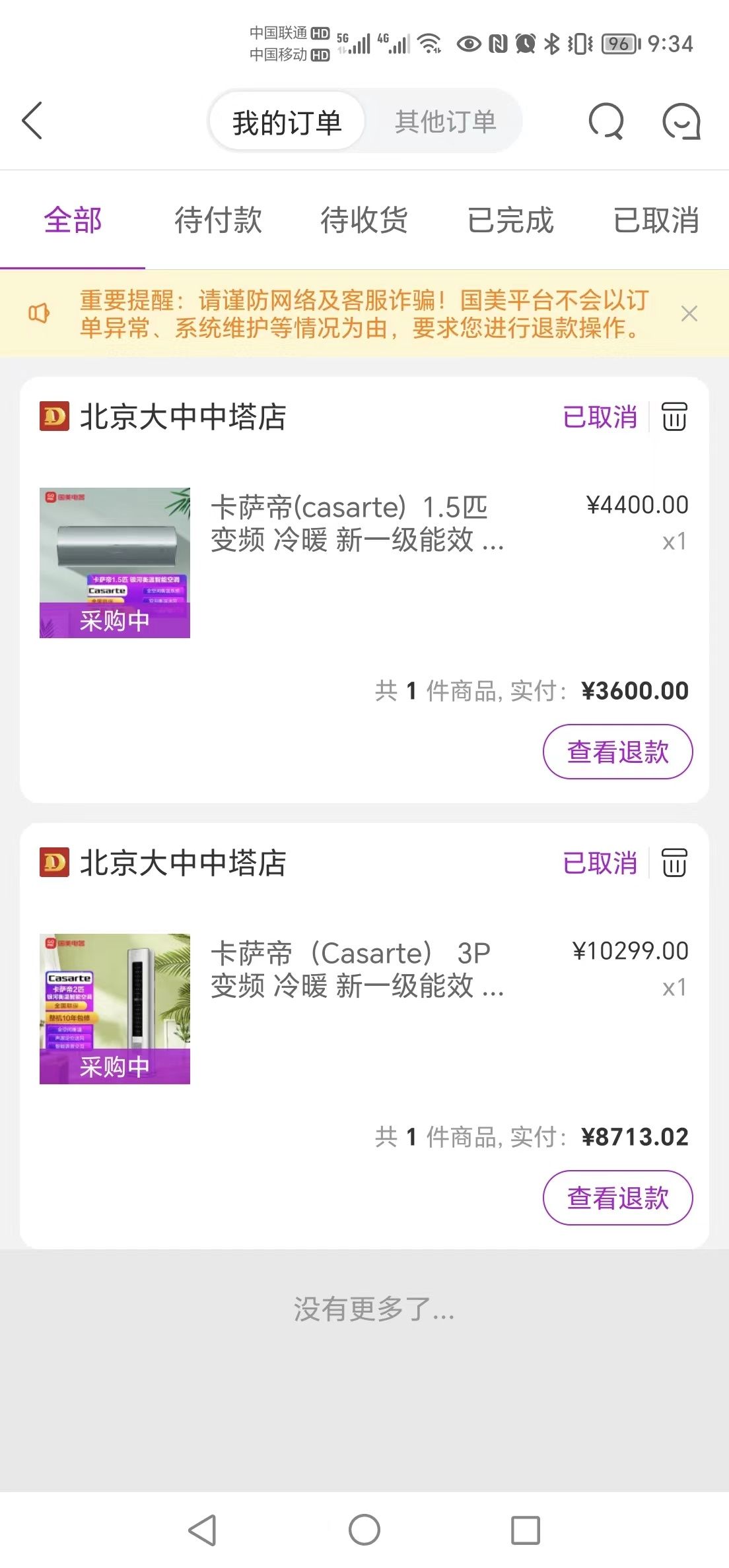Open the Casarte 3P order details
This screenshot has width=729, height=1568.
[x=357, y=969]
